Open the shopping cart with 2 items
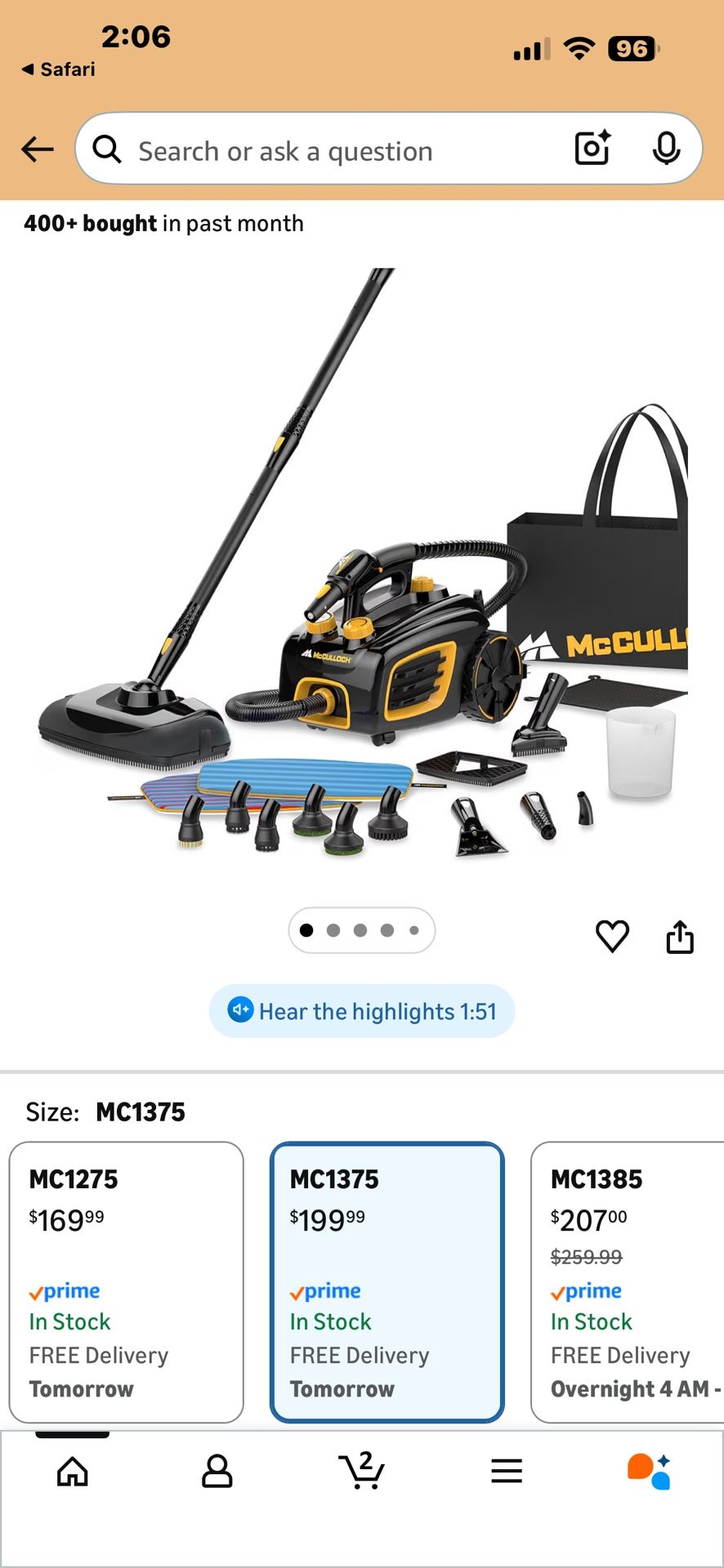Screen dimensions: 724x1568 click(x=362, y=1470)
